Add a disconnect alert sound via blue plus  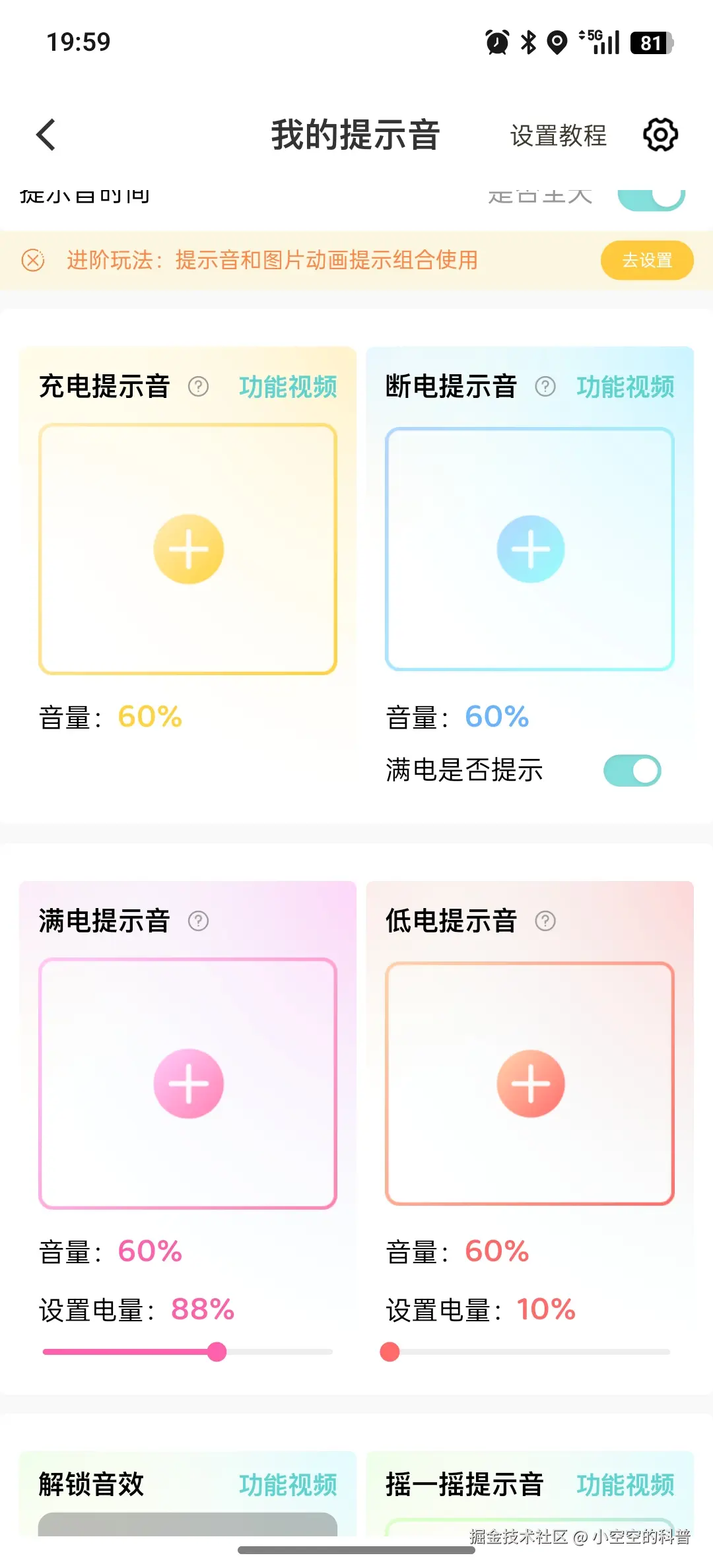click(x=531, y=548)
